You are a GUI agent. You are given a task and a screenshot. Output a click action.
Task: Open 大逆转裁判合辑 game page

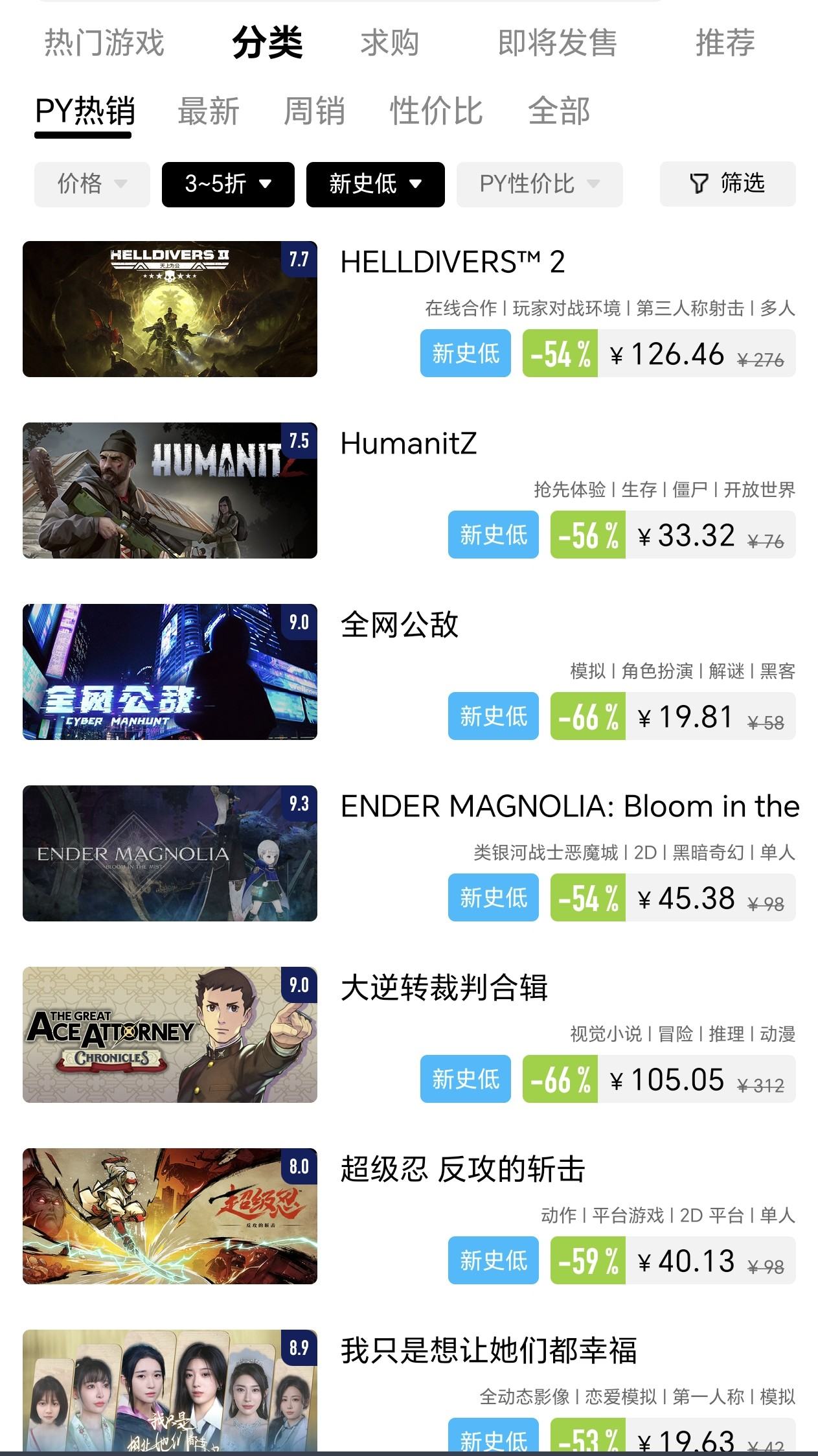[x=444, y=988]
